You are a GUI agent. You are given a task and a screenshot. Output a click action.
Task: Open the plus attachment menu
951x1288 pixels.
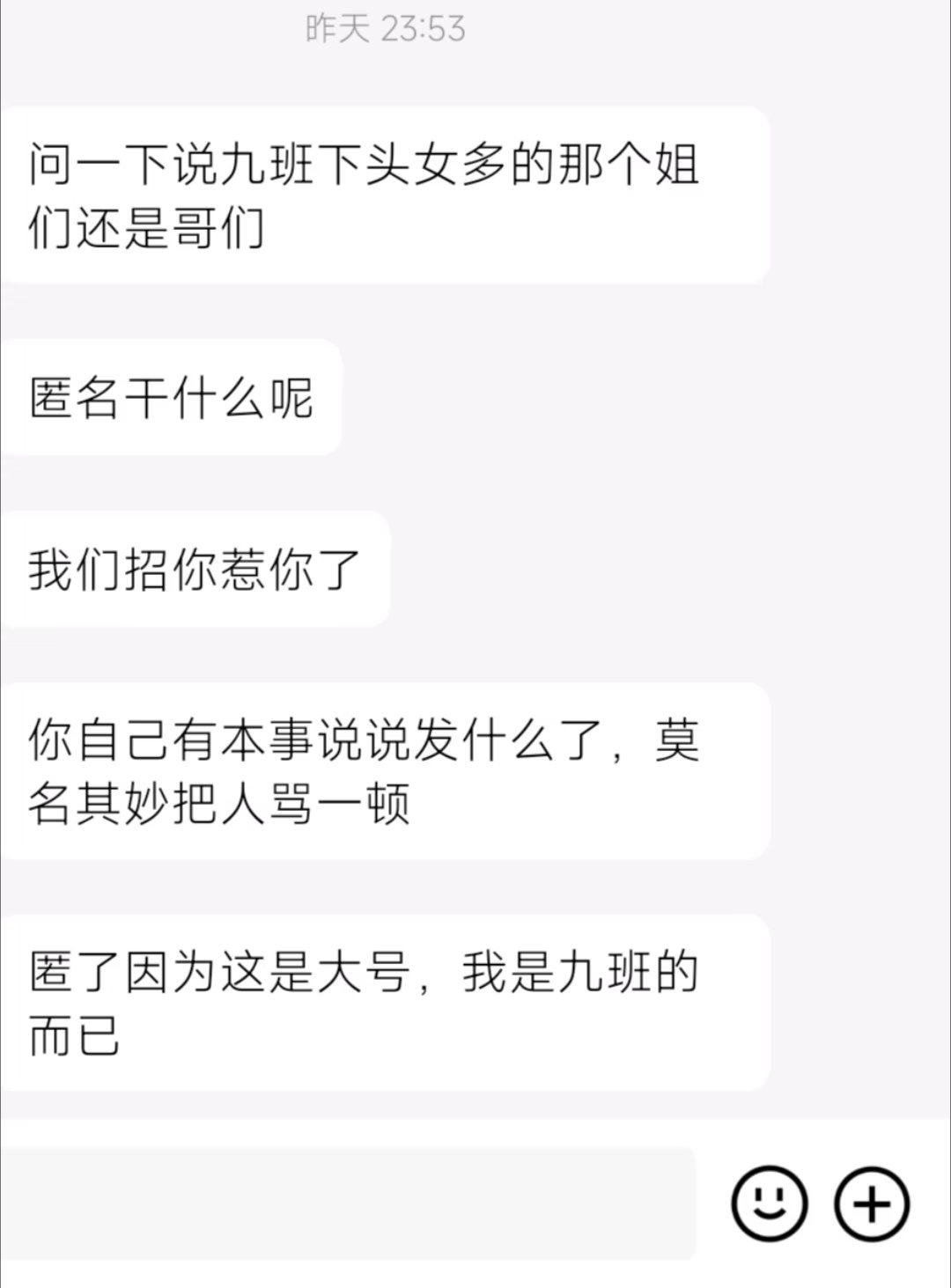coord(871,1203)
